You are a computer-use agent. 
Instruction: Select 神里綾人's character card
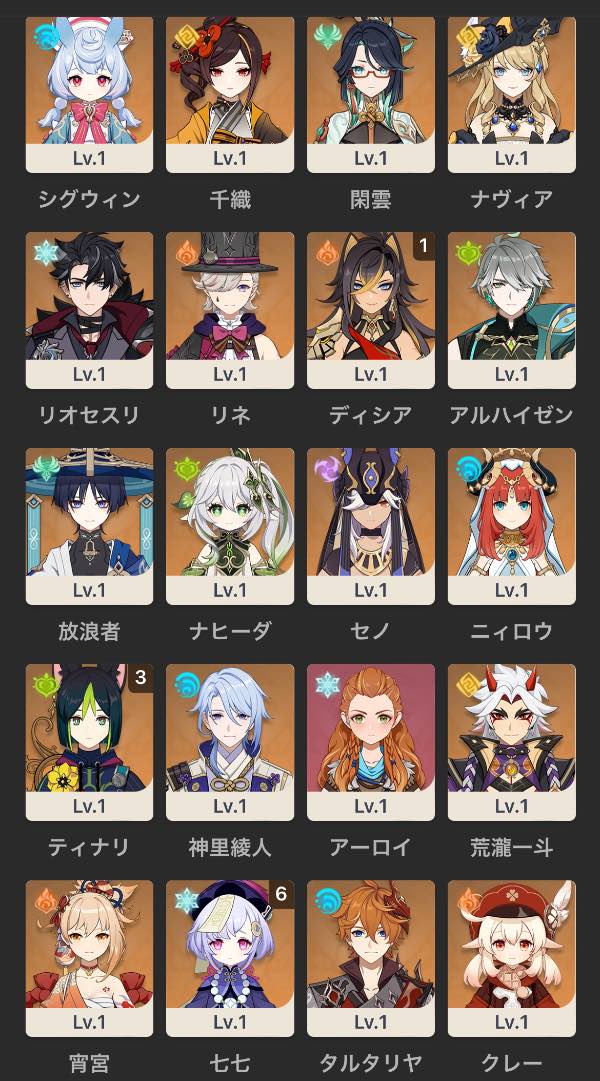tap(230, 742)
